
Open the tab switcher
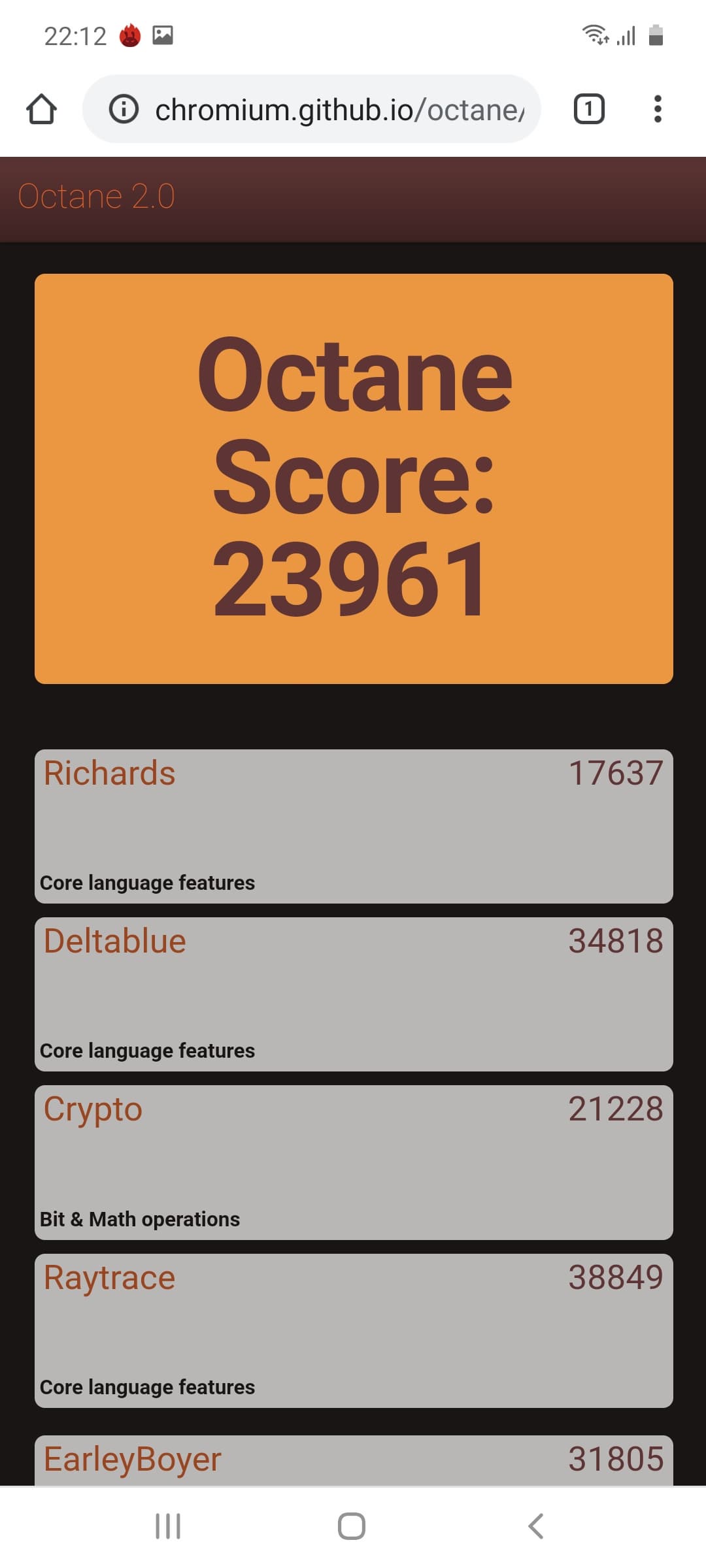[x=588, y=109]
